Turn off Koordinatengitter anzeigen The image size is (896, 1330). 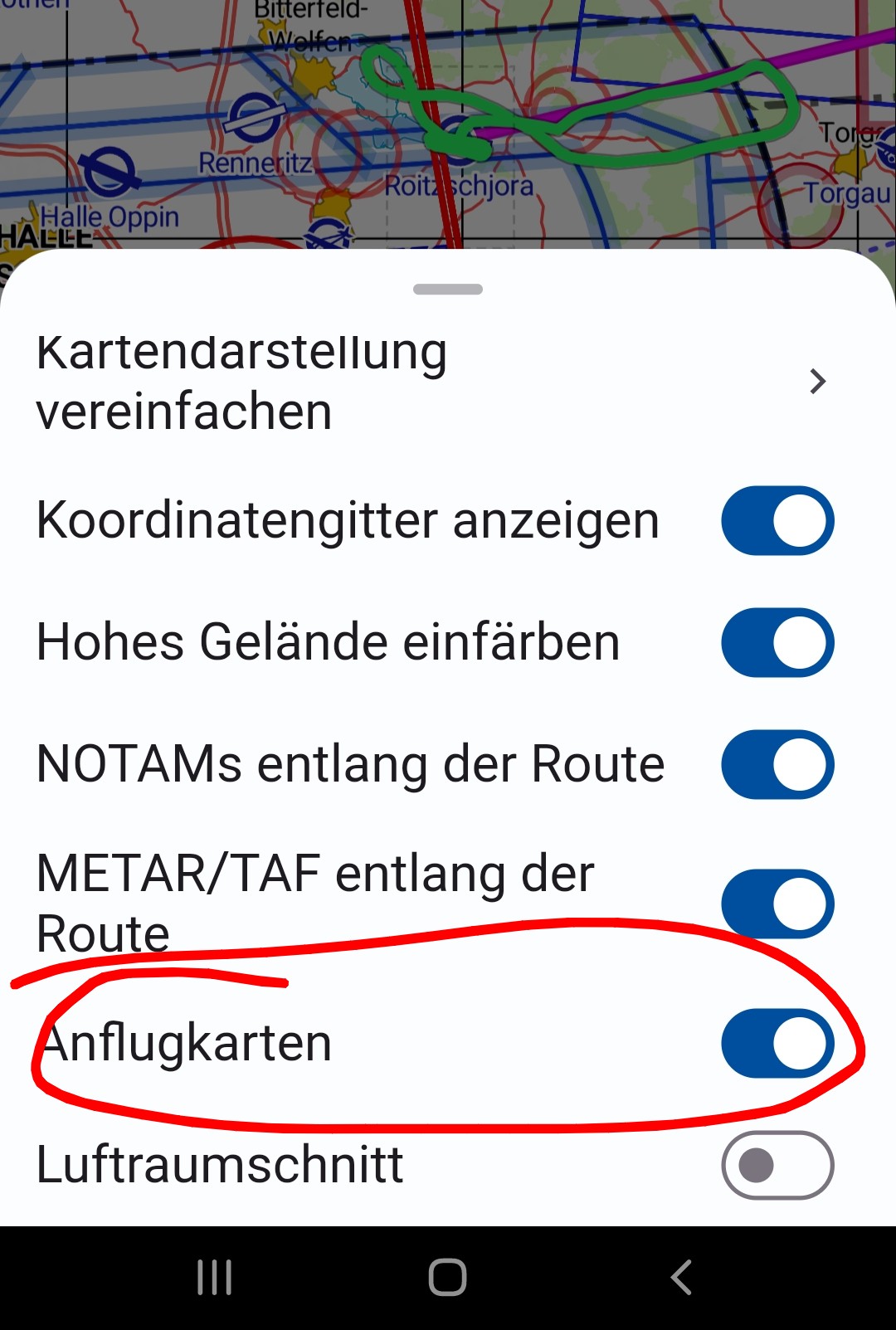tap(777, 521)
